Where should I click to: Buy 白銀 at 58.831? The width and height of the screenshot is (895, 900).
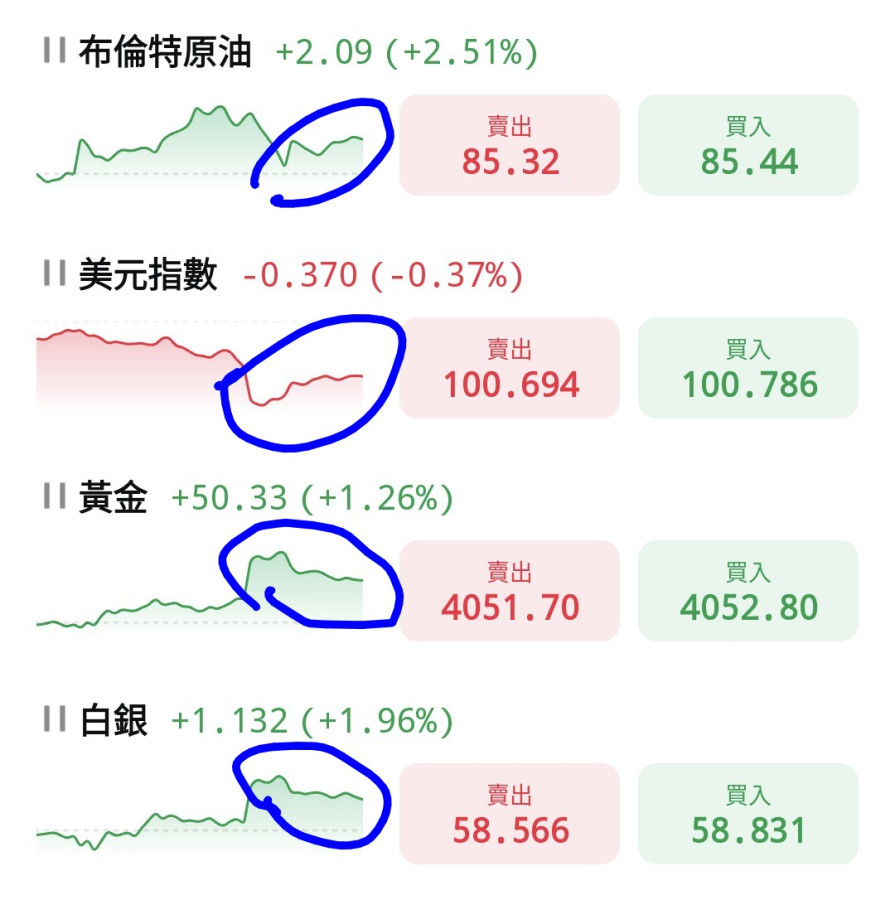coord(748,814)
